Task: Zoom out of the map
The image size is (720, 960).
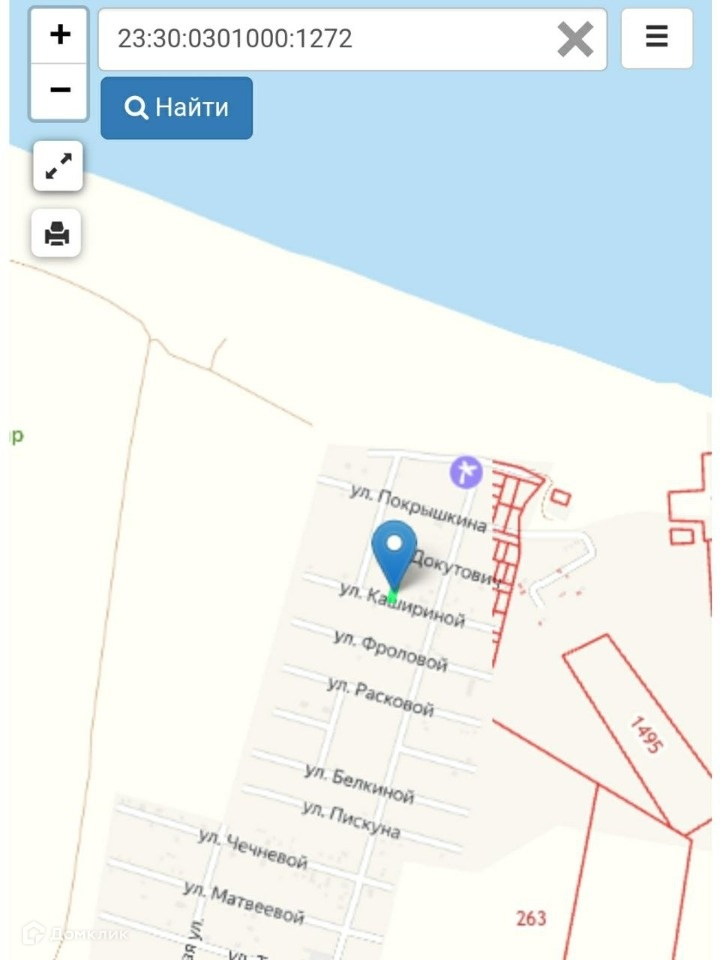Action: click(x=60, y=91)
